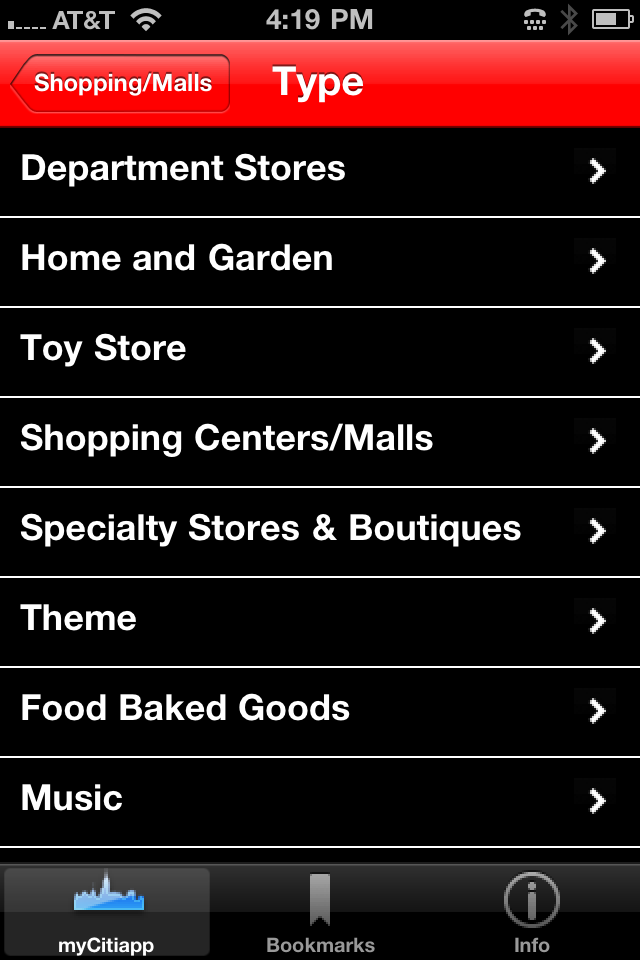
Task: Choose Shopping Centers/Malls
Action: (320, 440)
